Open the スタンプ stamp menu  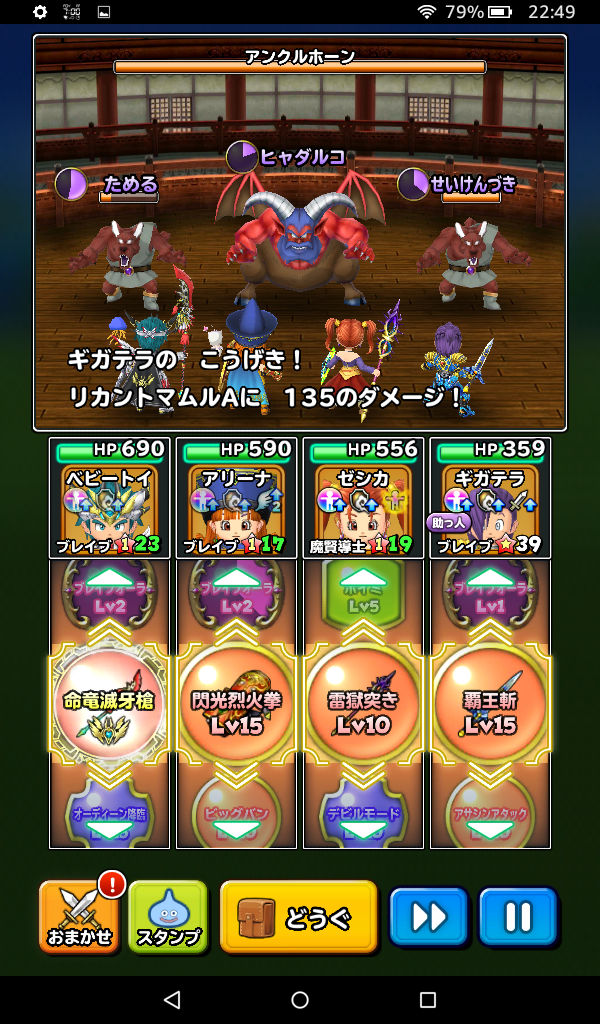168,917
